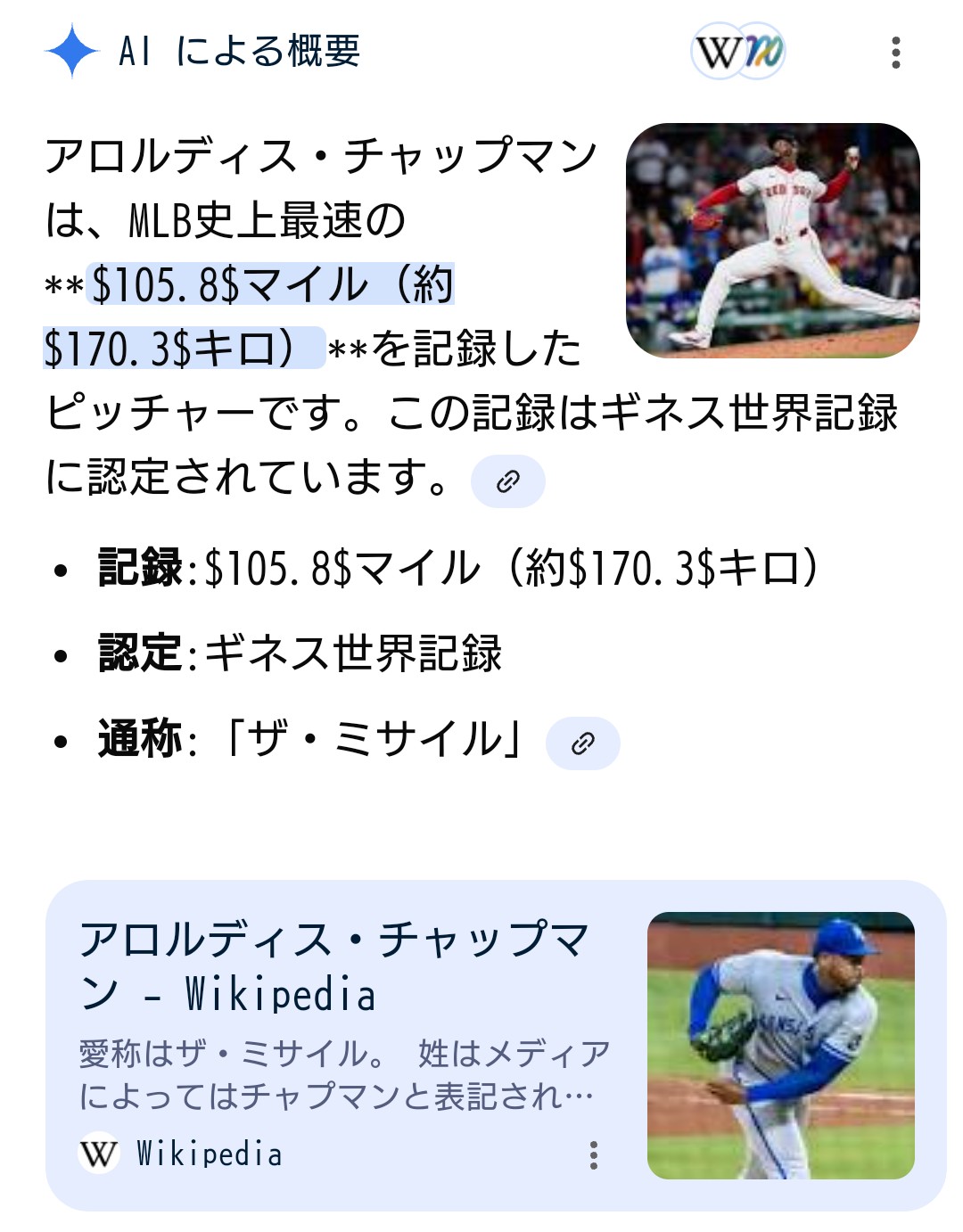The width and height of the screenshot is (963, 1232).
Task: Open the source icons next to the header
Action: coord(738,52)
